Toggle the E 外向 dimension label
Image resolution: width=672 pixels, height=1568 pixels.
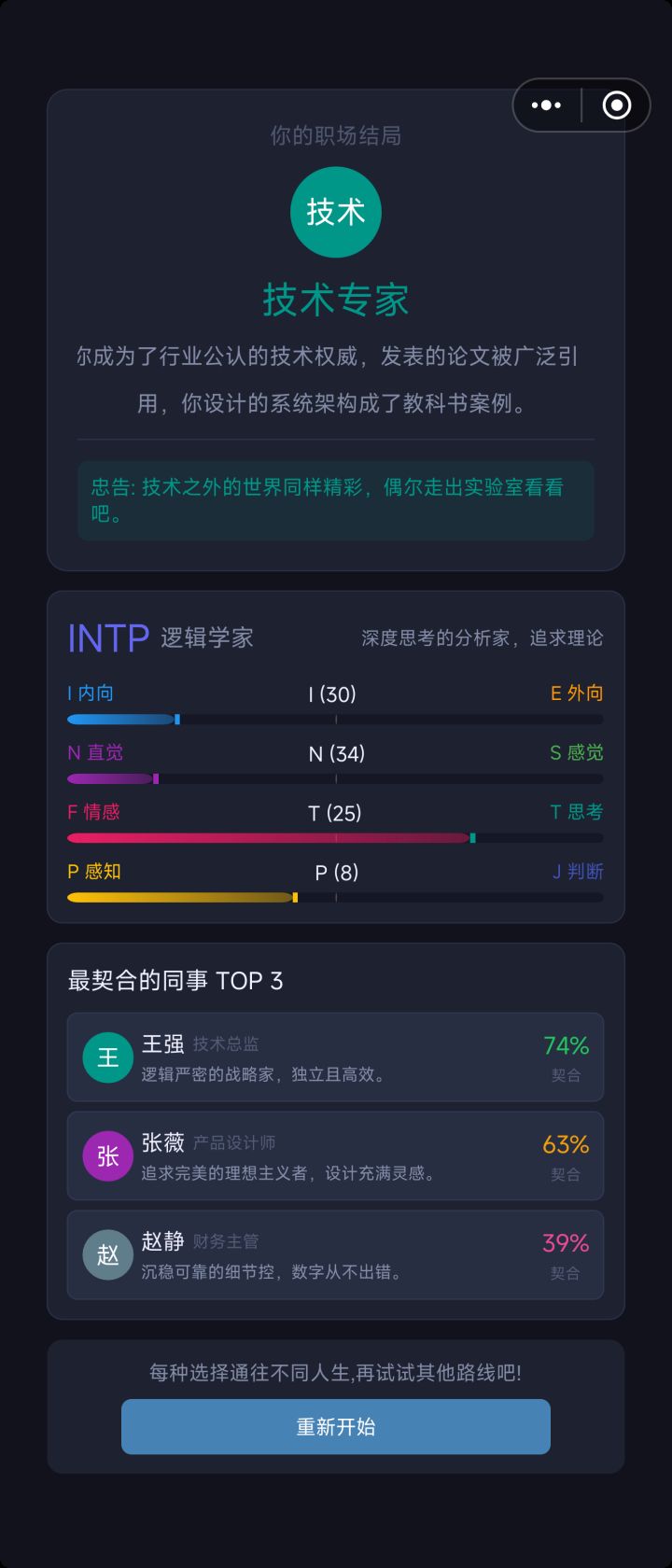coord(579,693)
